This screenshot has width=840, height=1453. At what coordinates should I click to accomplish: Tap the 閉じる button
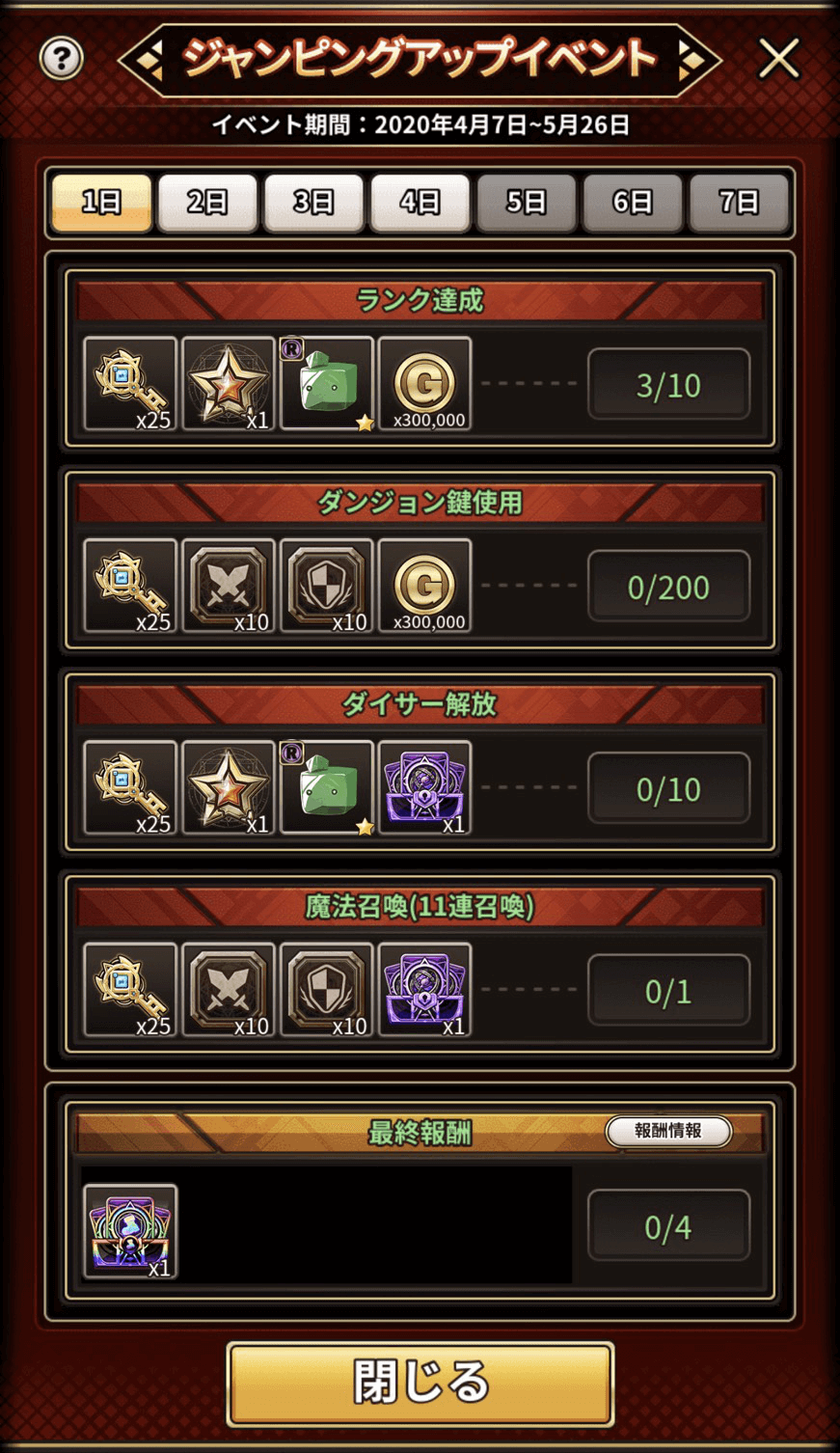pyautogui.click(x=420, y=1384)
